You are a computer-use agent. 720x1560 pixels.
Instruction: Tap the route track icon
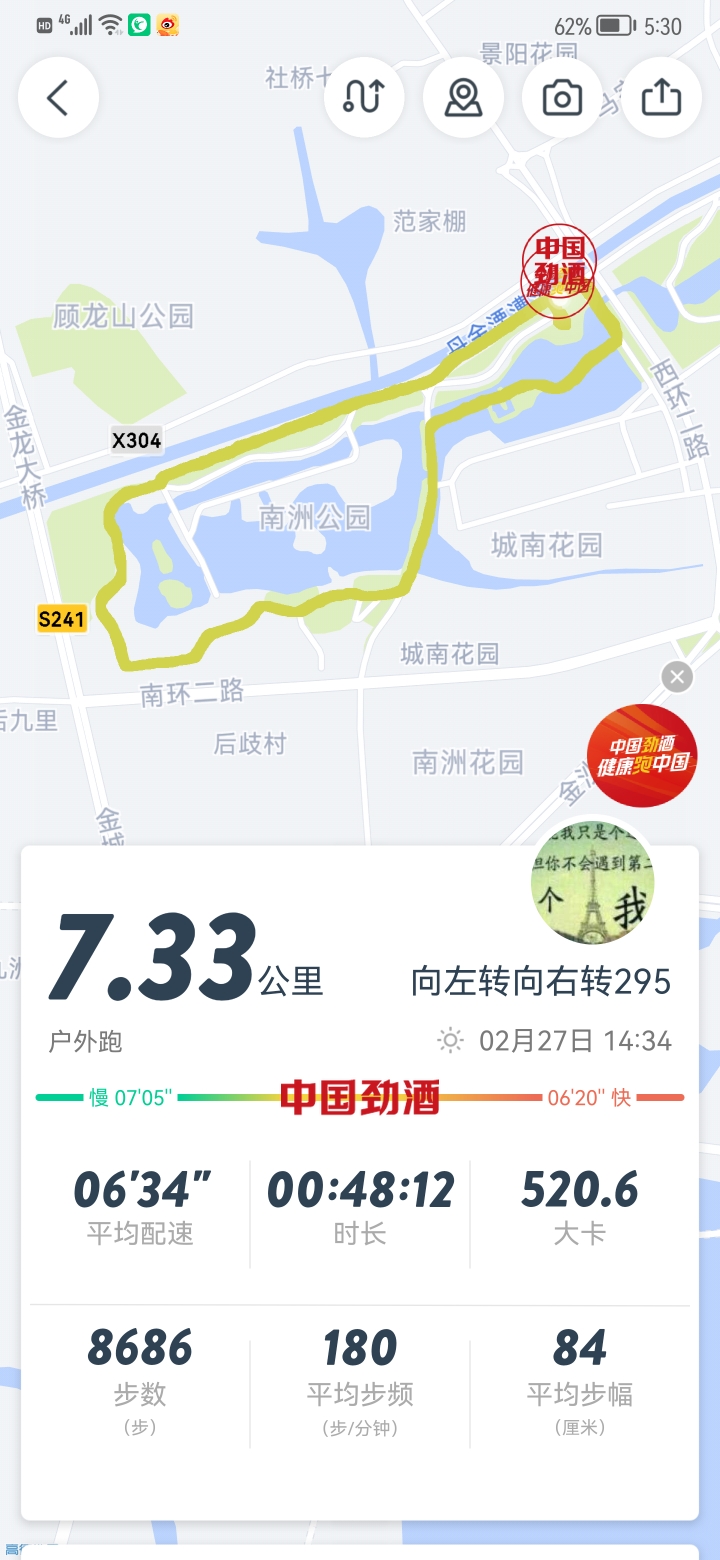[x=364, y=98]
